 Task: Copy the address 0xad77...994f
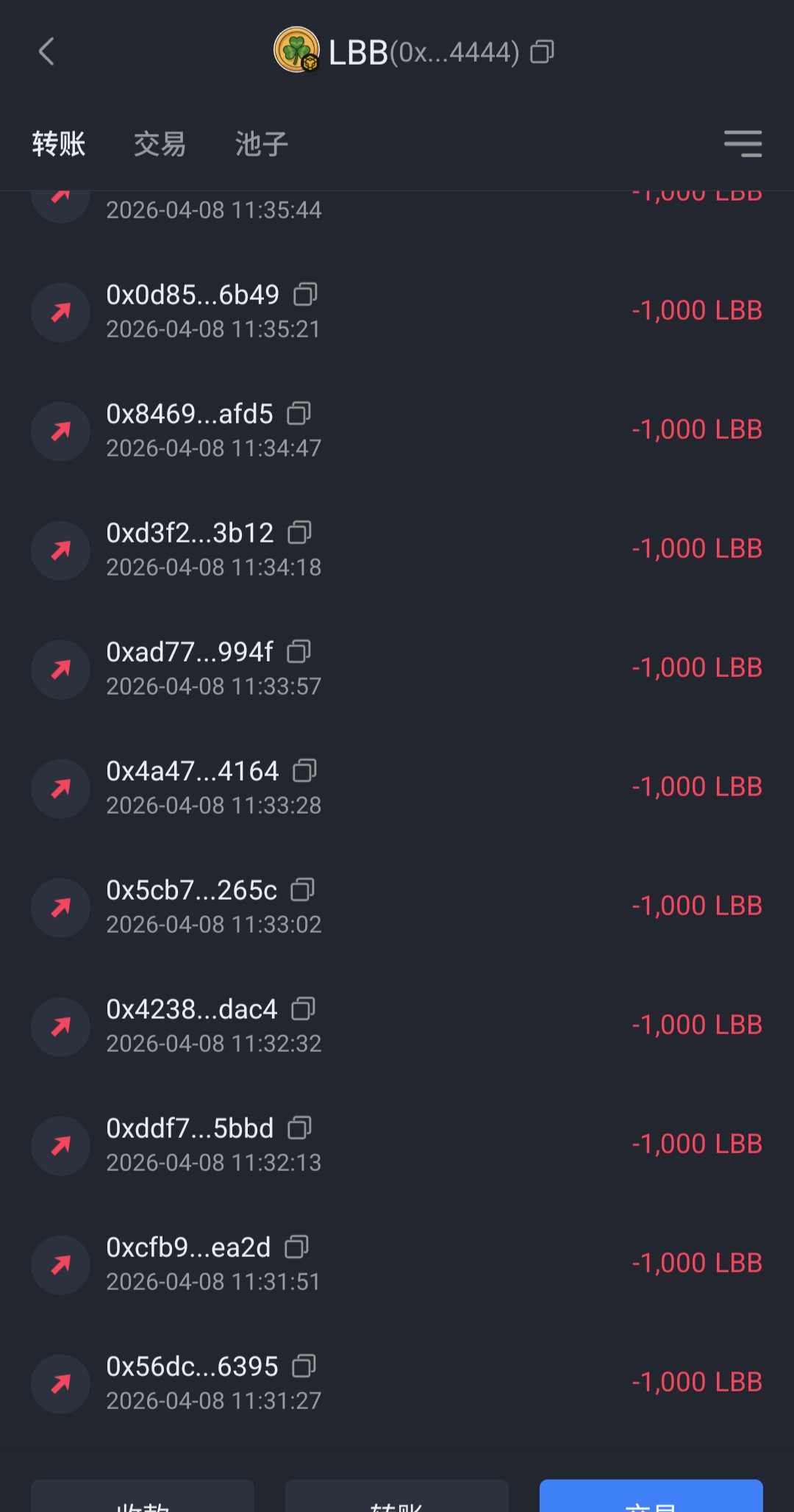(x=298, y=652)
